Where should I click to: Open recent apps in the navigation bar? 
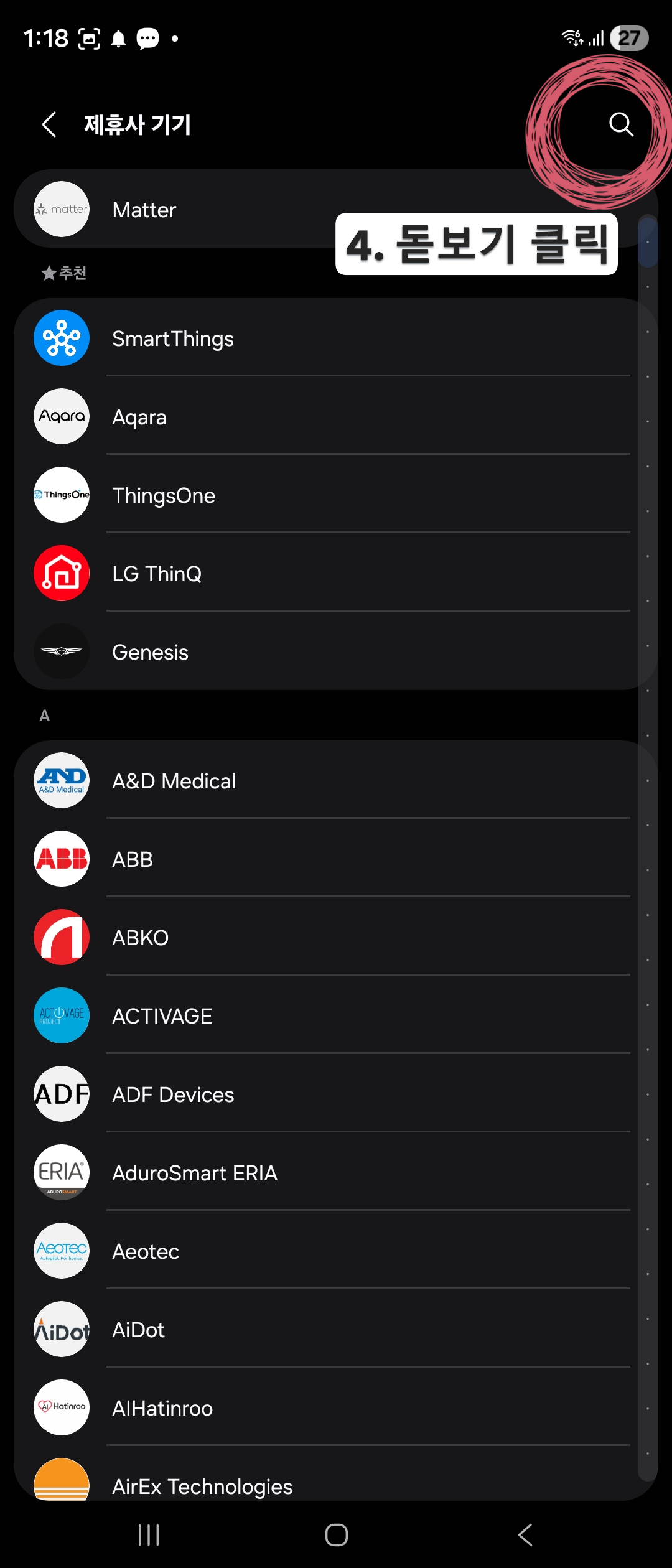click(149, 1535)
